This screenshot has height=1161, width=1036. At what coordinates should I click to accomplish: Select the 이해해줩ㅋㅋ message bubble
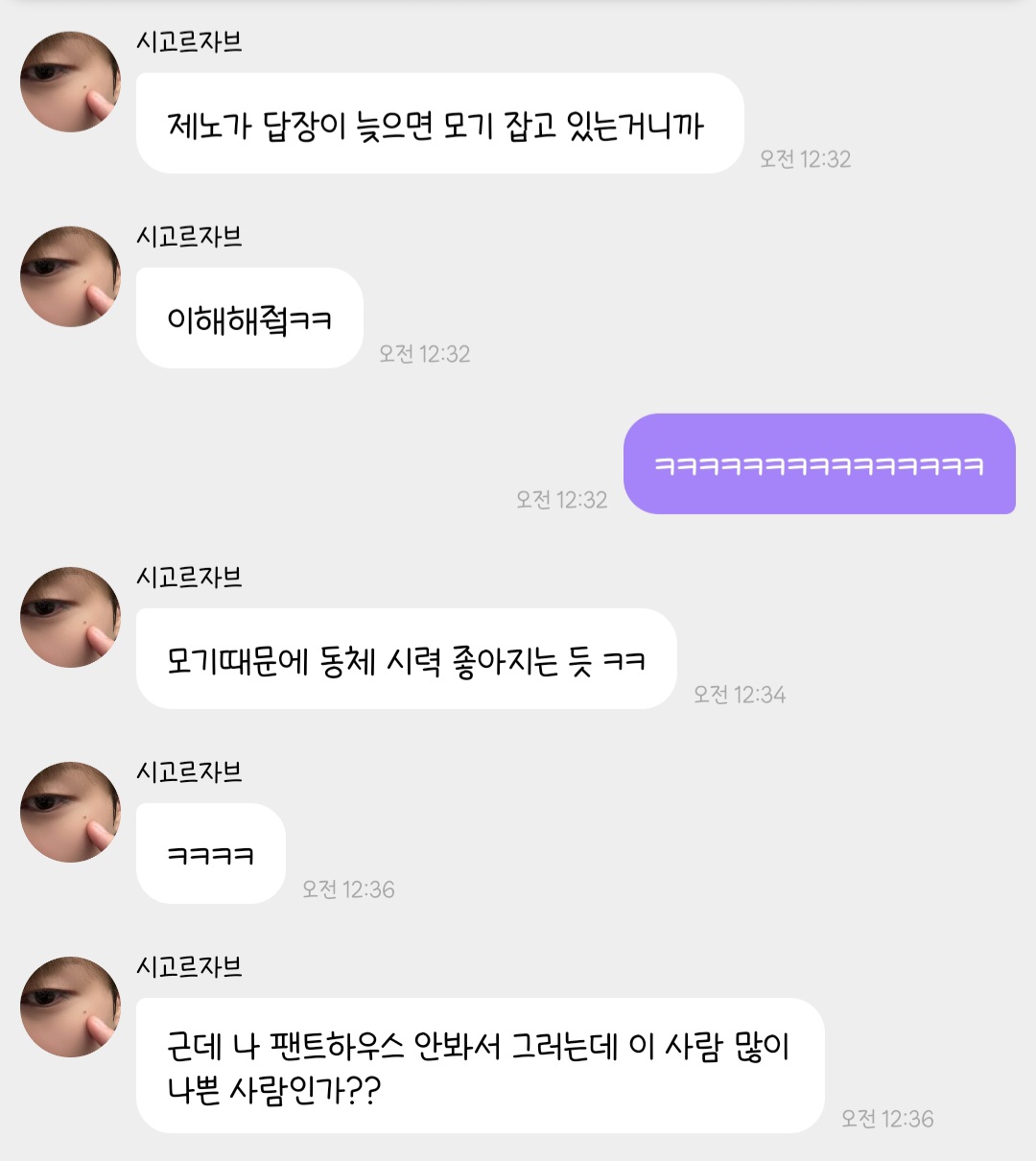coord(247,318)
